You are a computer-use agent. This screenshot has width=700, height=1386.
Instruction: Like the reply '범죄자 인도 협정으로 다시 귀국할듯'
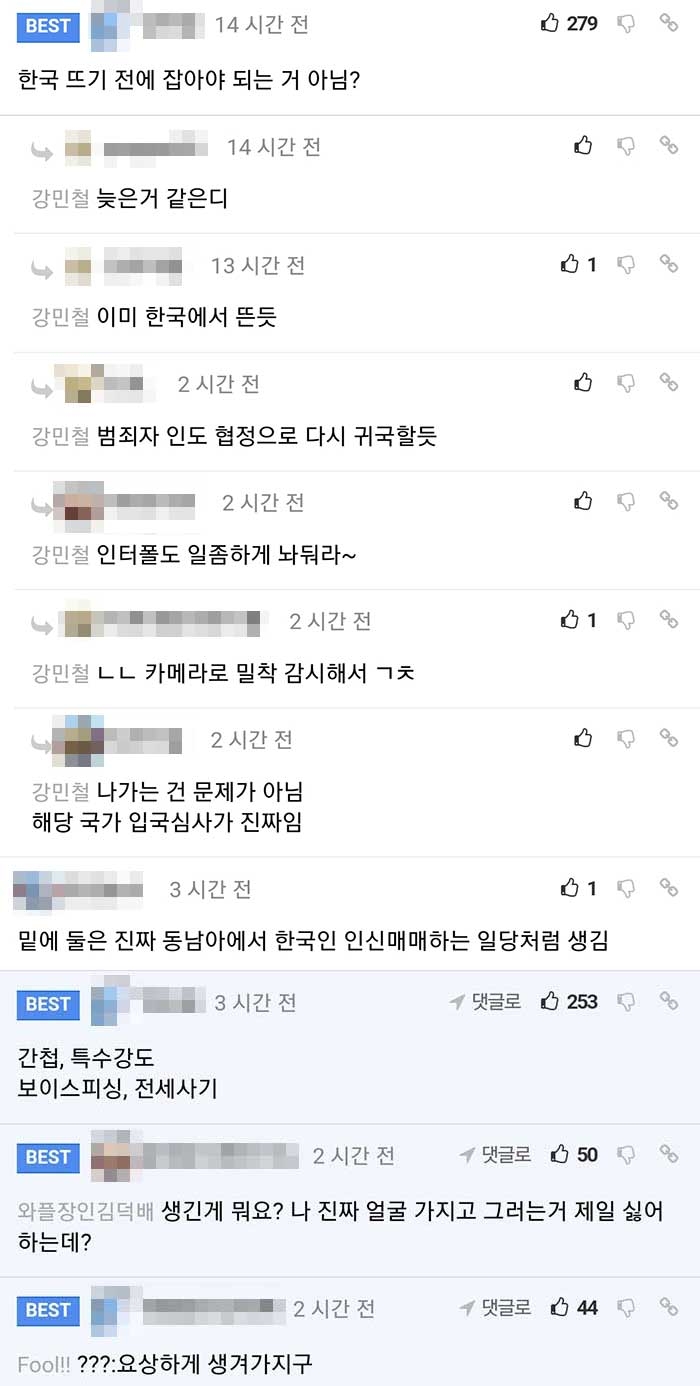[x=583, y=382]
